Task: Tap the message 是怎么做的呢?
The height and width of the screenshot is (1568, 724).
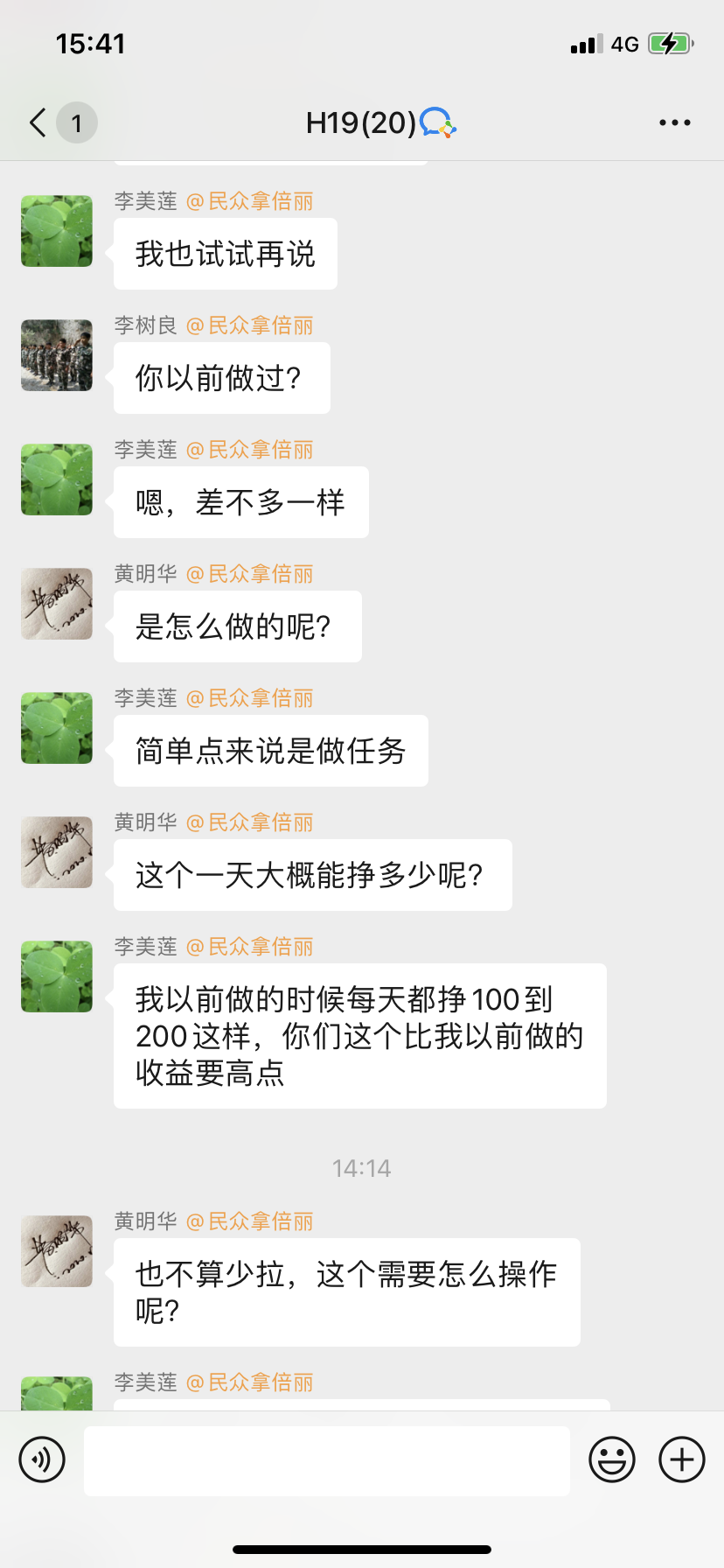Action: pos(237,626)
